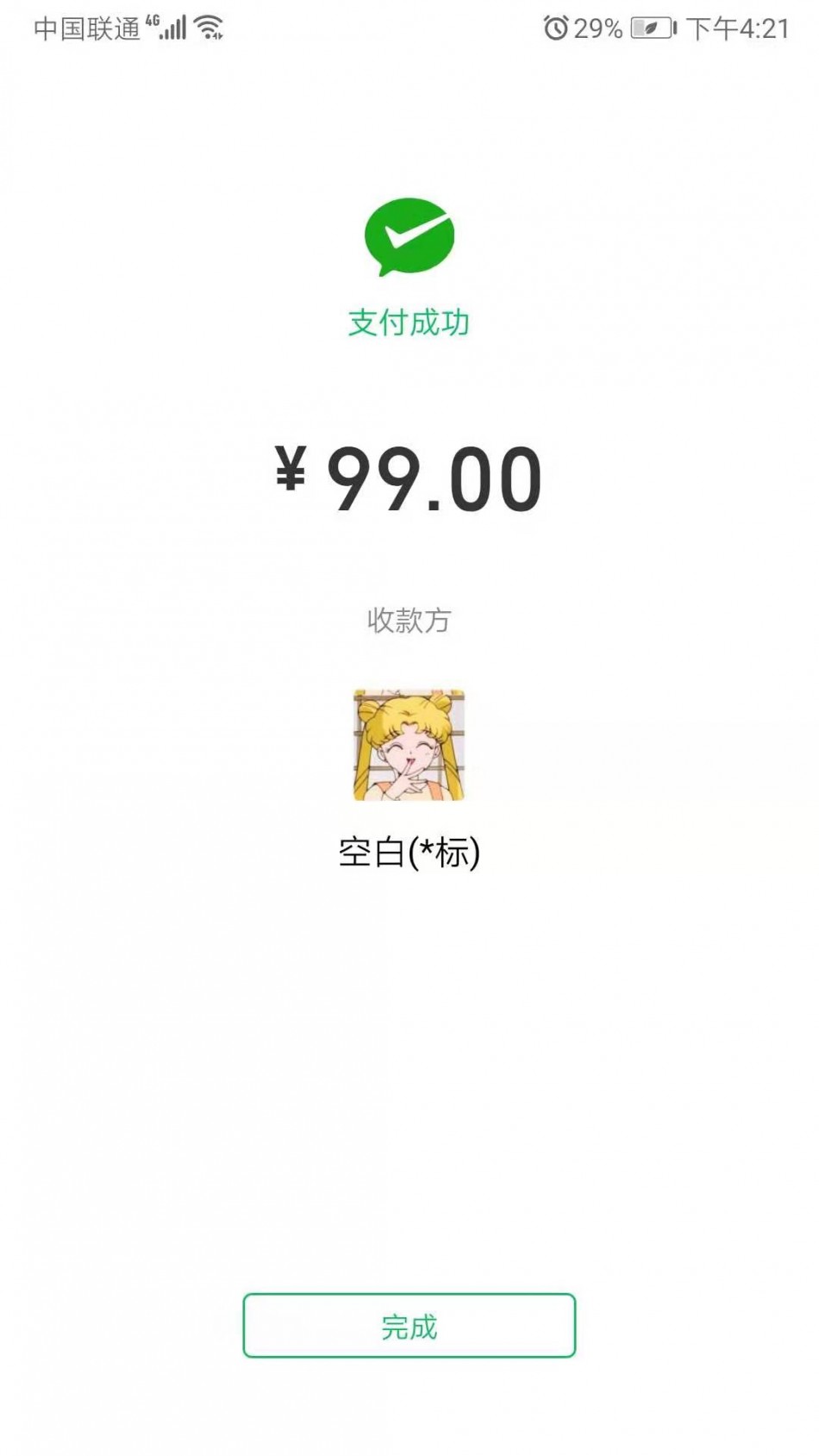Tap the 完成 button to finish
Viewport: 819px width, 1456px height.
pyautogui.click(x=409, y=1326)
